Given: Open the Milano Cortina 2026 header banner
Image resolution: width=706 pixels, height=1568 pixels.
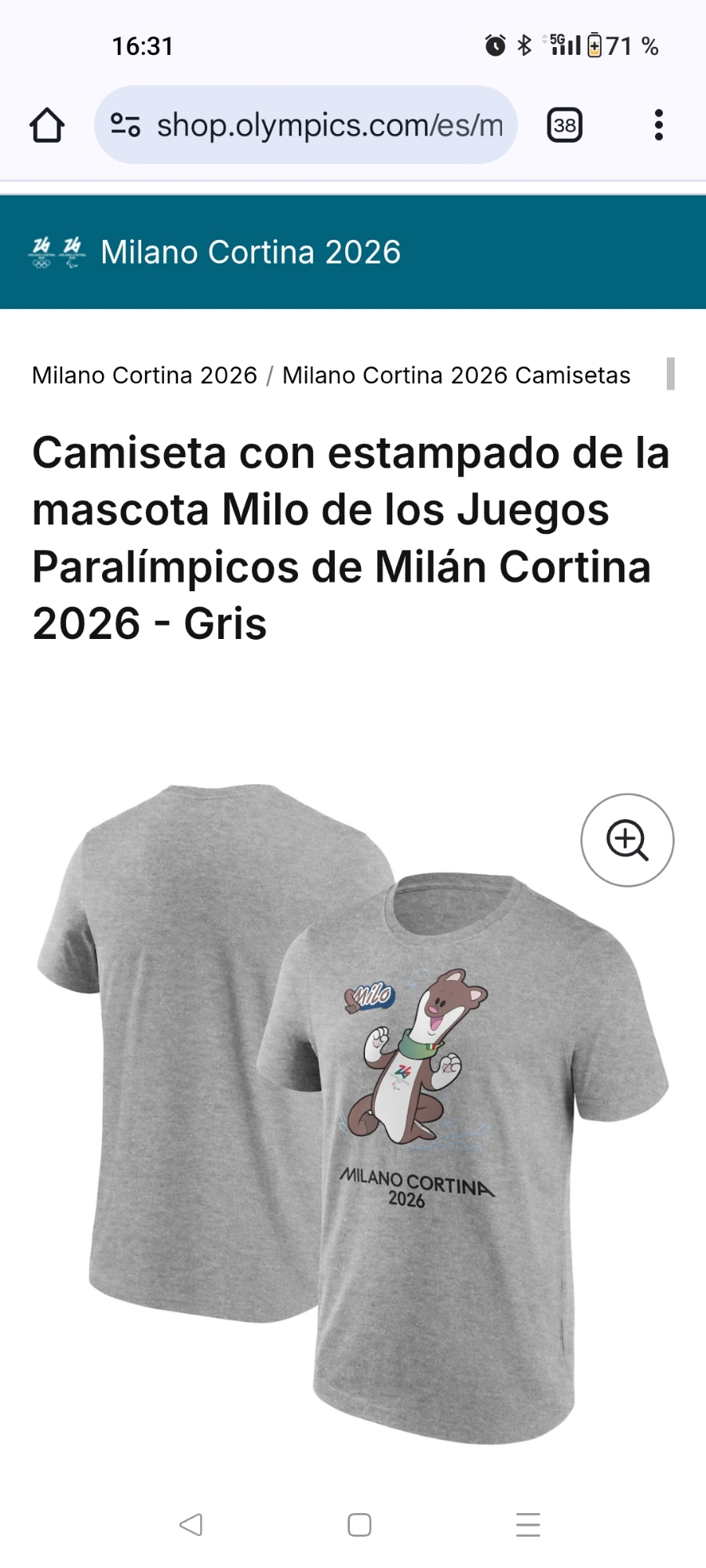Looking at the screenshot, I should [x=250, y=252].
